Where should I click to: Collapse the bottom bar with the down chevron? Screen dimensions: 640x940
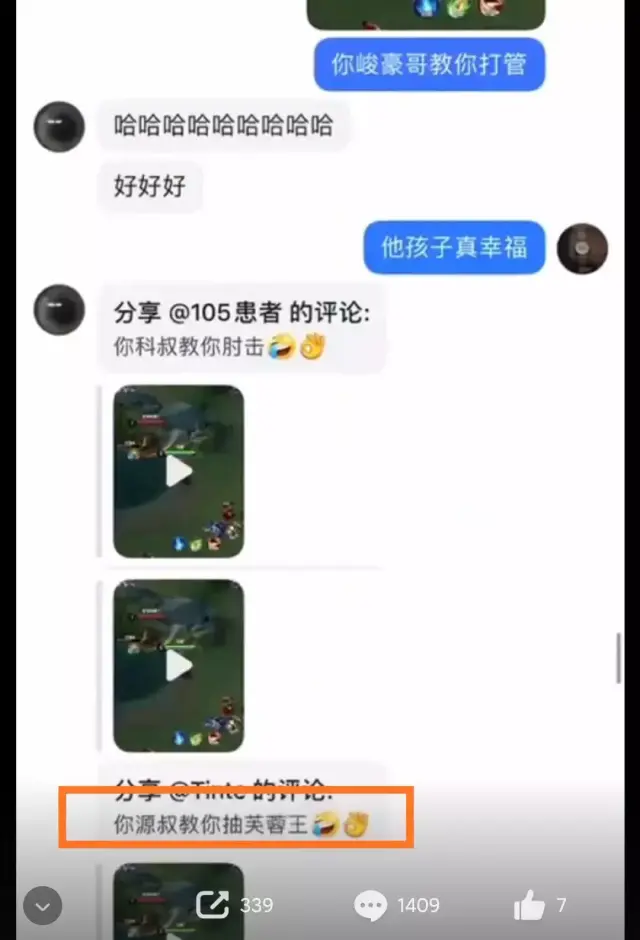42,906
